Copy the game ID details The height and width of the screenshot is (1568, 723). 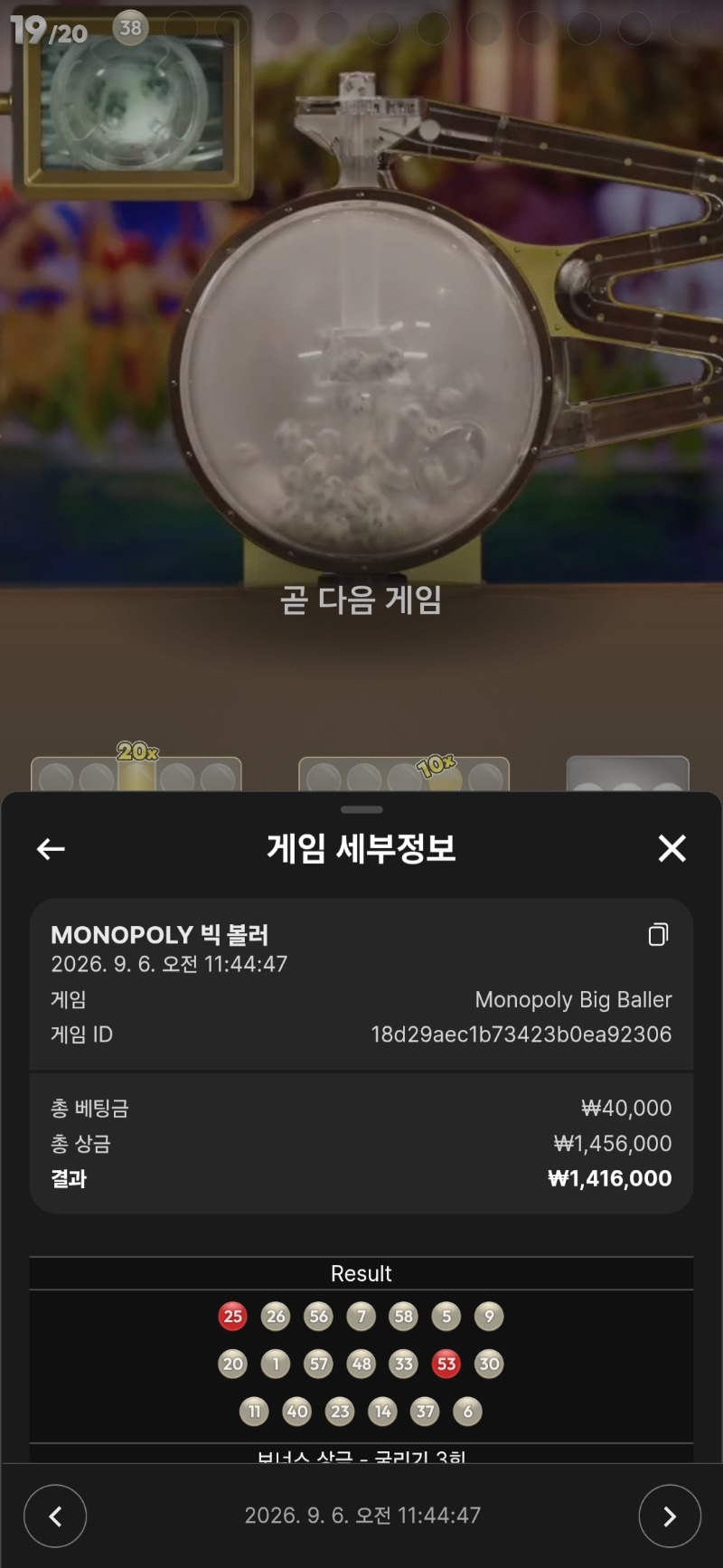pos(659,934)
